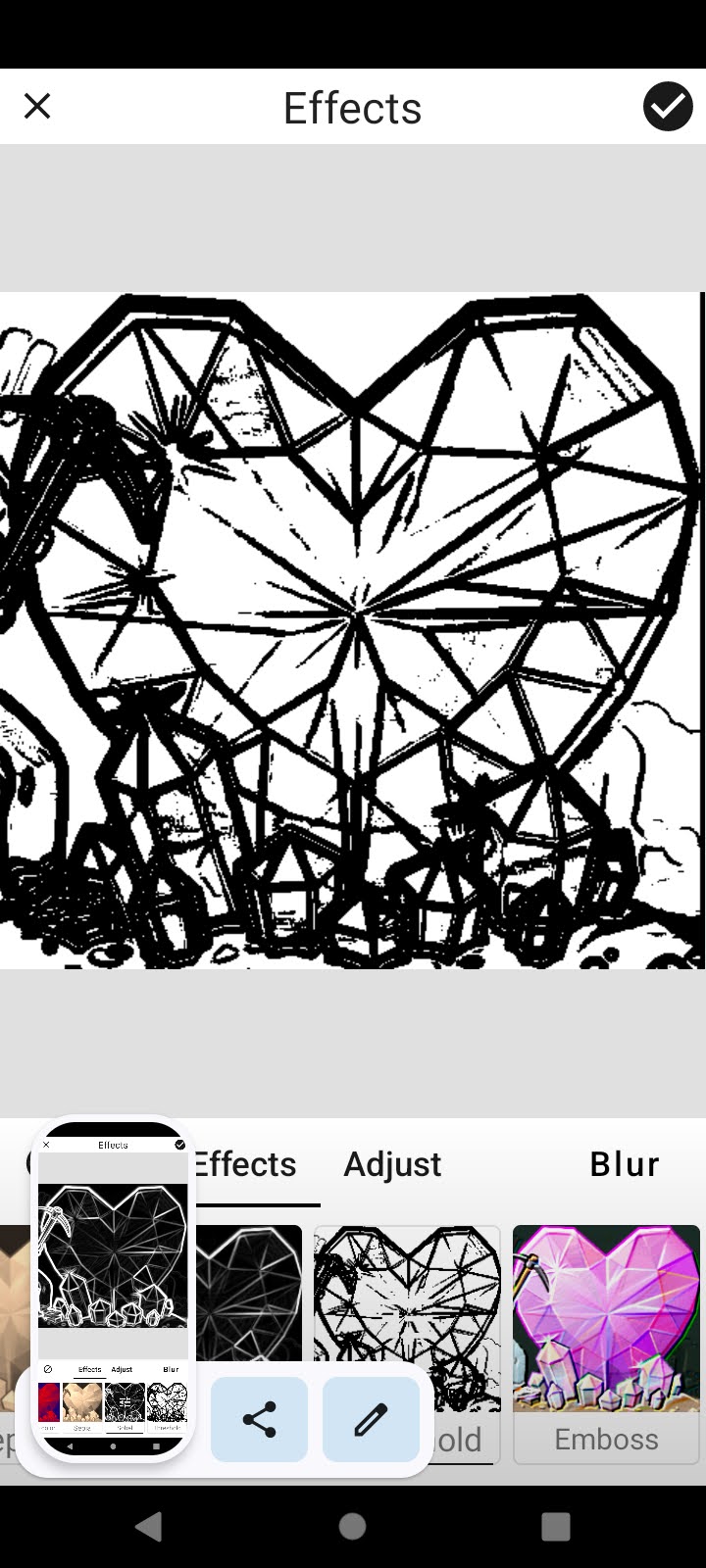This screenshot has height=1568, width=706.
Task: Apply the Emboss effect
Action: click(606, 1343)
